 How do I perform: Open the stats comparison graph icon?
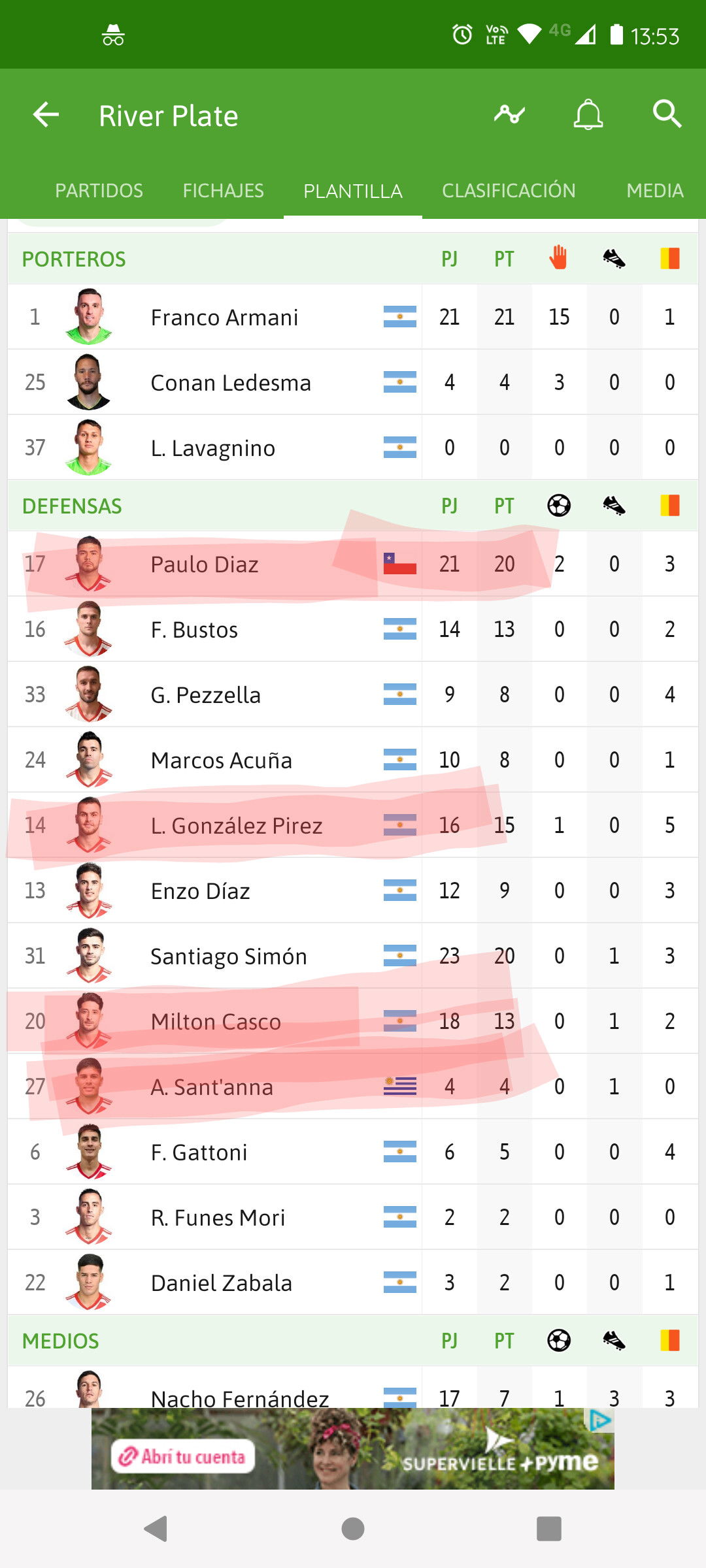point(509,115)
